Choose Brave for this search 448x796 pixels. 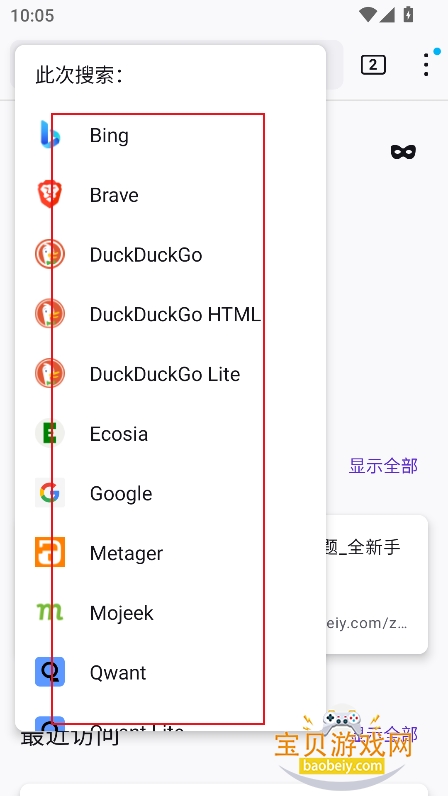(x=170, y=195)
